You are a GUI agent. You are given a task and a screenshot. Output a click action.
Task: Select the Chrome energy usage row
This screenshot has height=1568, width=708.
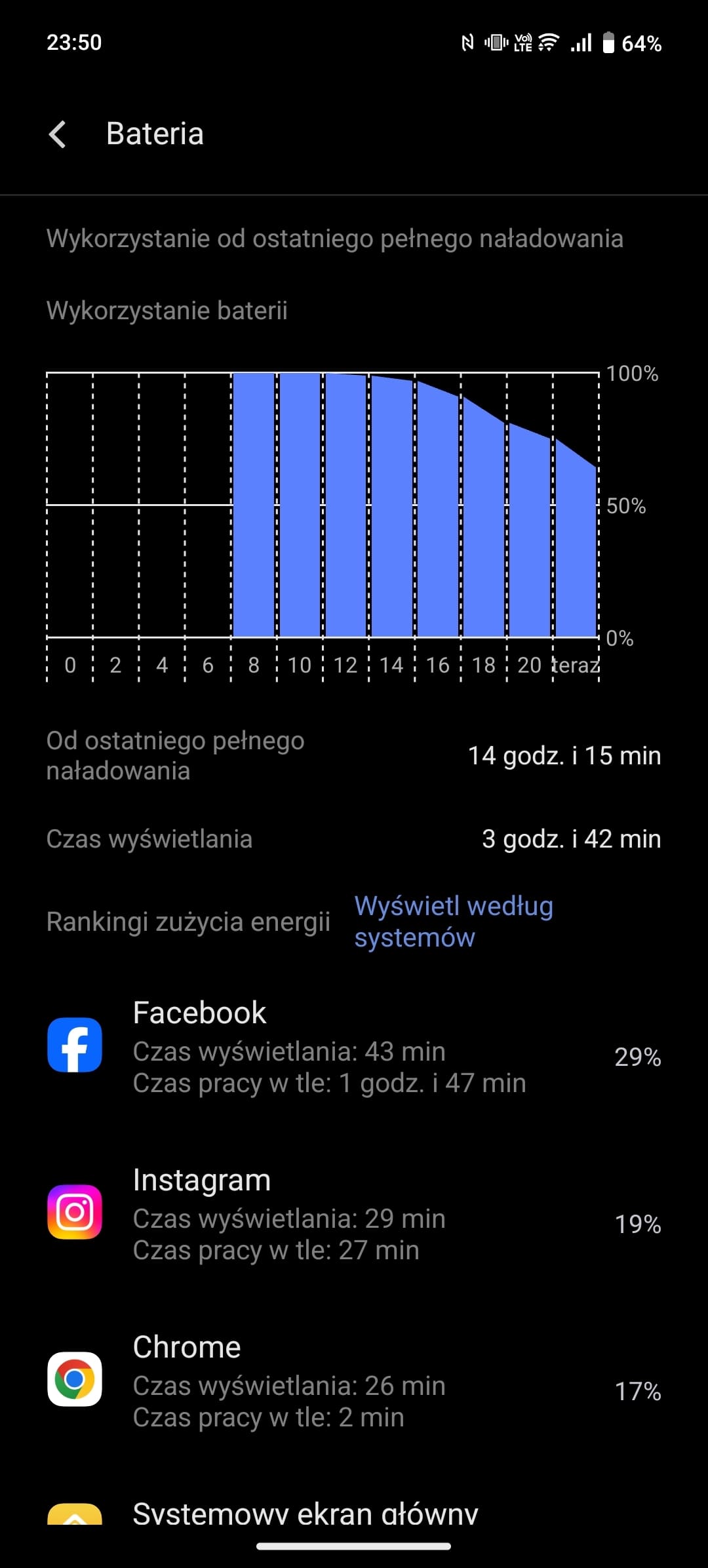tap(354, 1381)
